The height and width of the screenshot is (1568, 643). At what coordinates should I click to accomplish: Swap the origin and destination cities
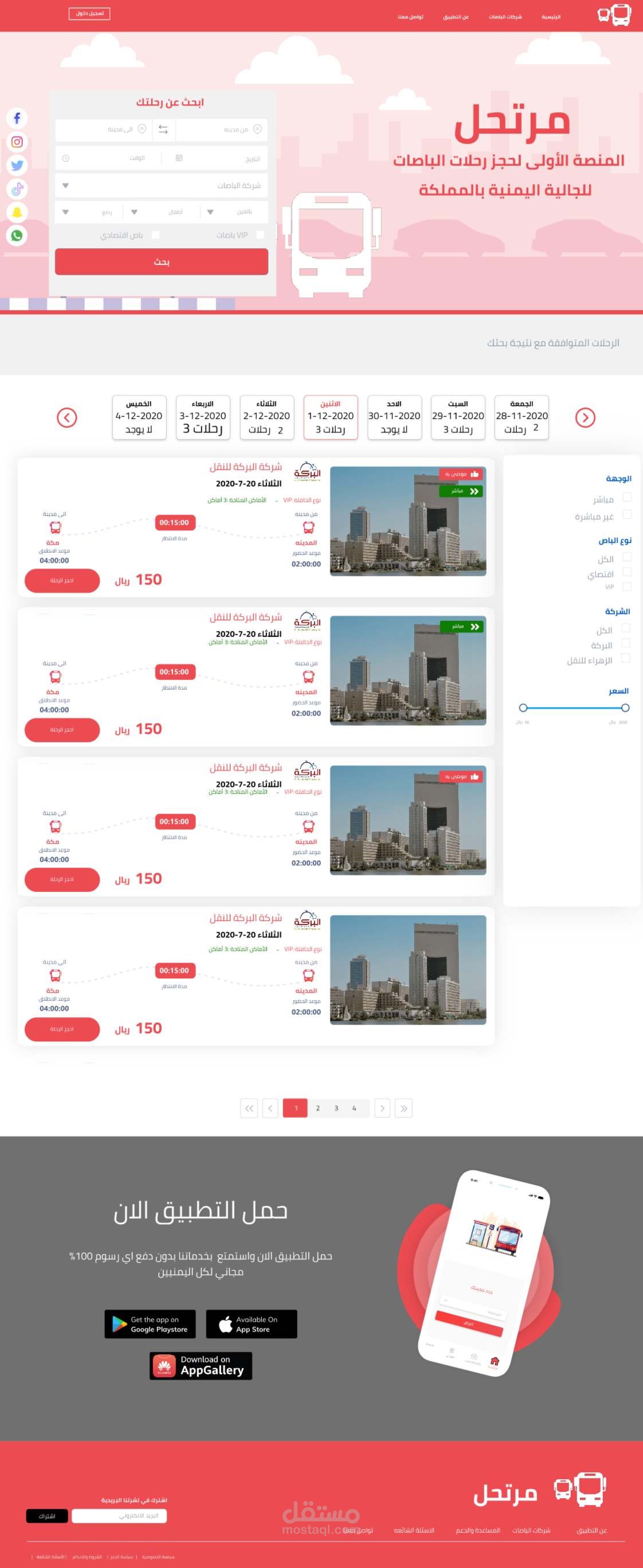(163, 130)
